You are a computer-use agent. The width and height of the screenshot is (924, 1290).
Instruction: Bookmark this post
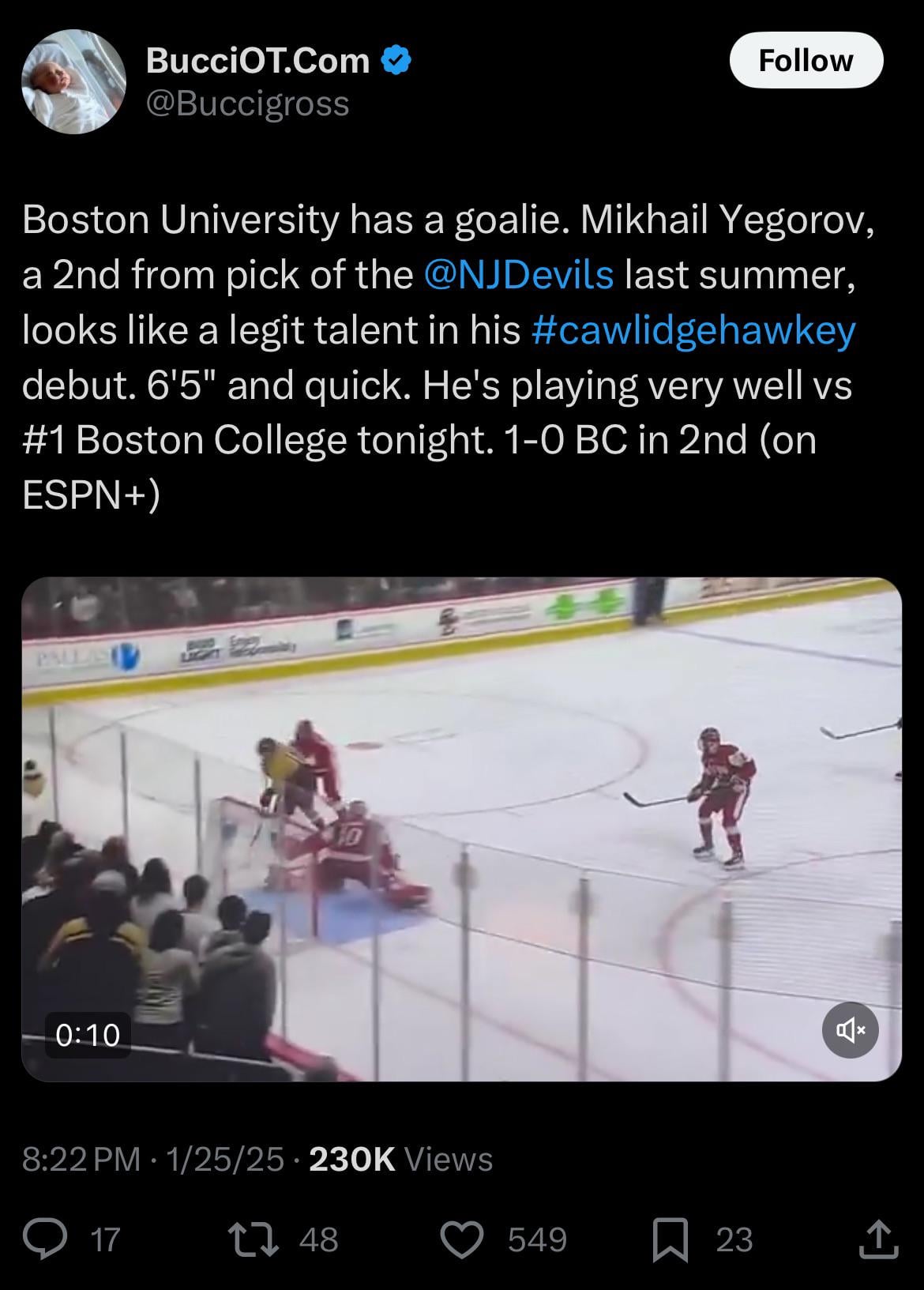point(670,1239)
